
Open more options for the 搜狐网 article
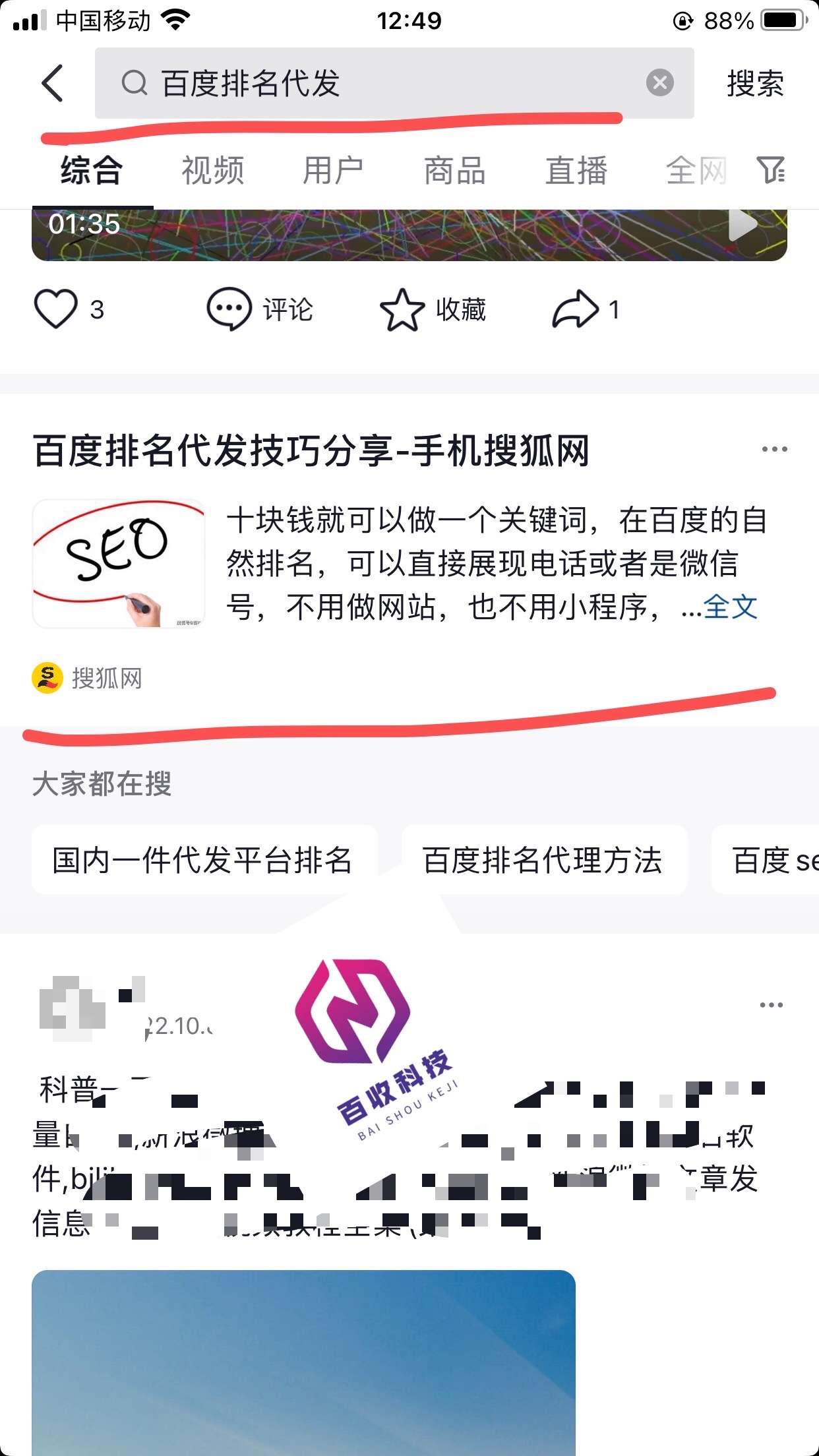pyautogui.click(x=773, y=450)
